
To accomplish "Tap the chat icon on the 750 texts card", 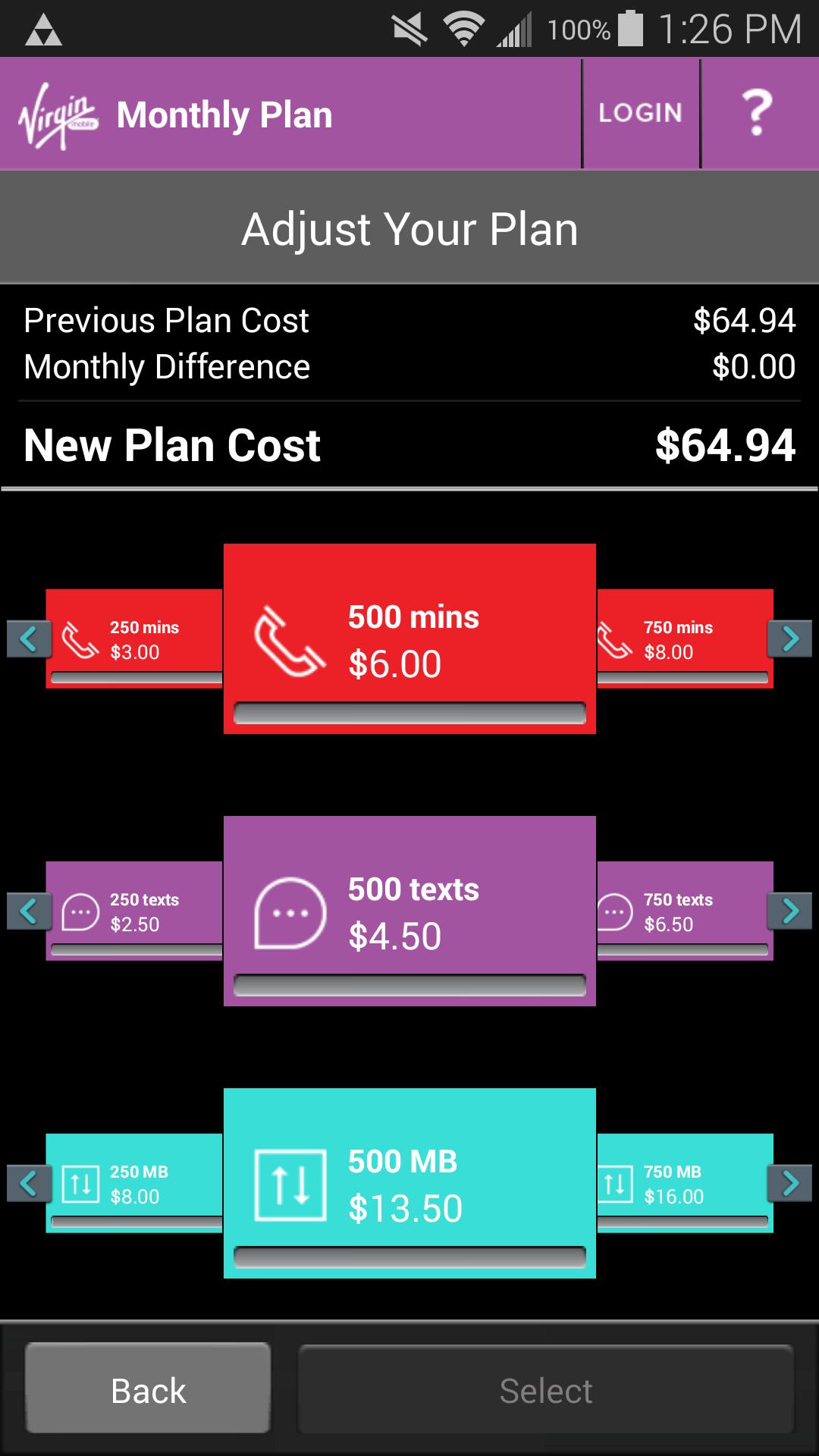I will point(614,912).
